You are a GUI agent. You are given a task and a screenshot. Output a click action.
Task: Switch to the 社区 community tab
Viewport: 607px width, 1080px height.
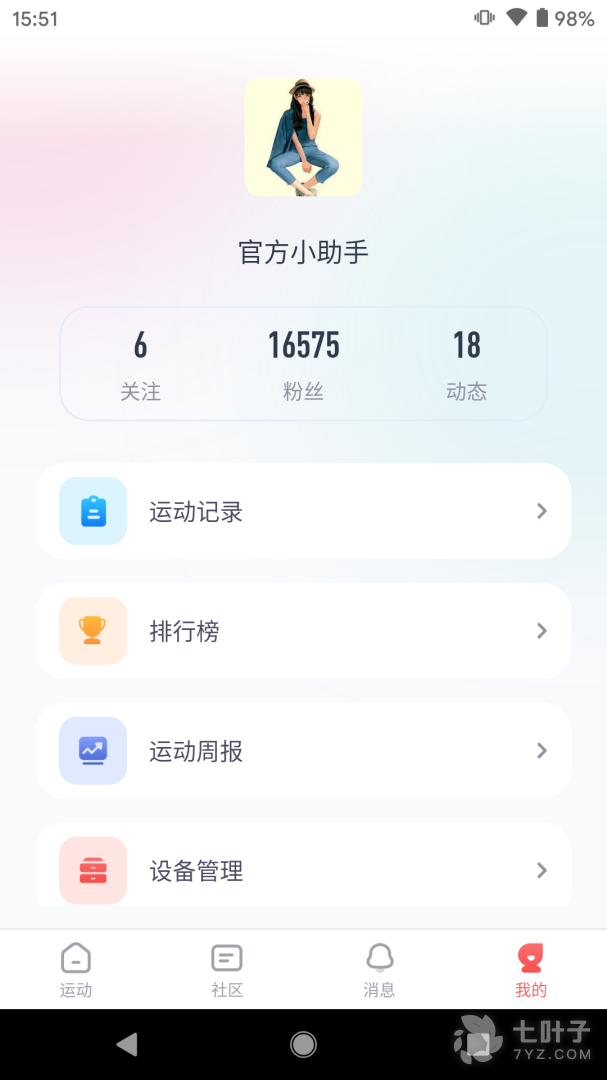(227, 970)
